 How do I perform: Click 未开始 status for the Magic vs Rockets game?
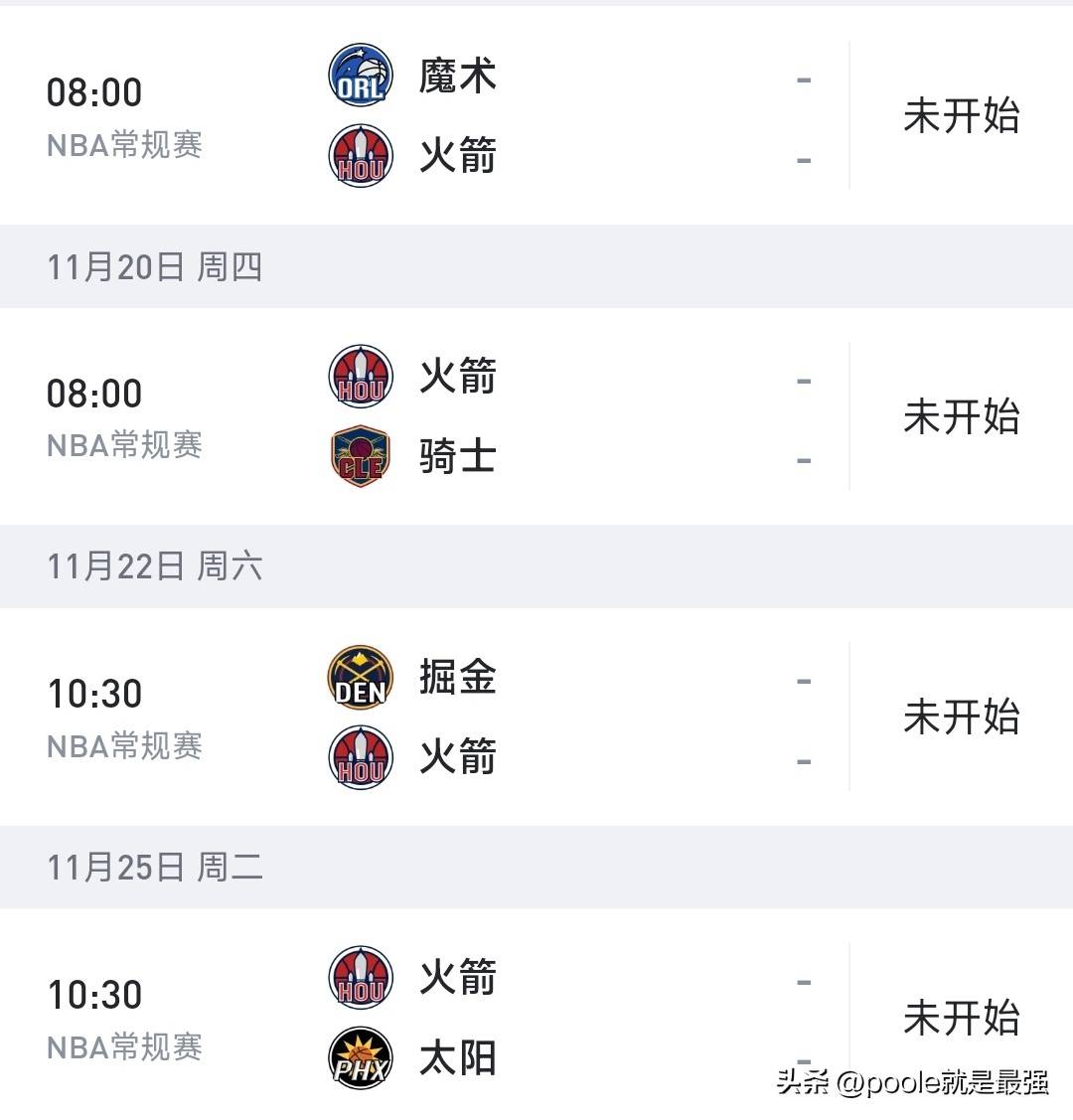(963, 114)
